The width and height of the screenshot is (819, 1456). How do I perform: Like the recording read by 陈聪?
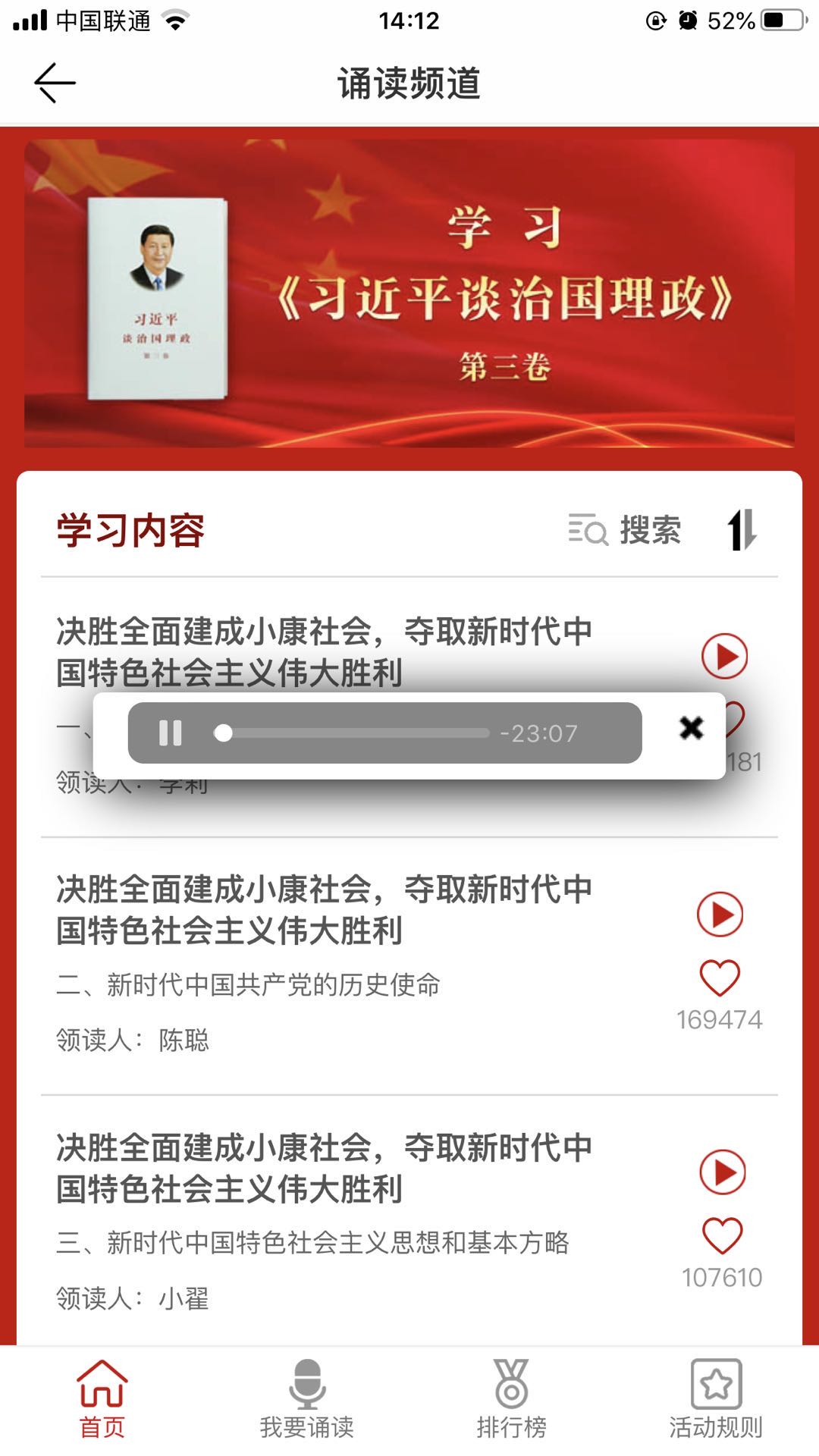point(719,977)
